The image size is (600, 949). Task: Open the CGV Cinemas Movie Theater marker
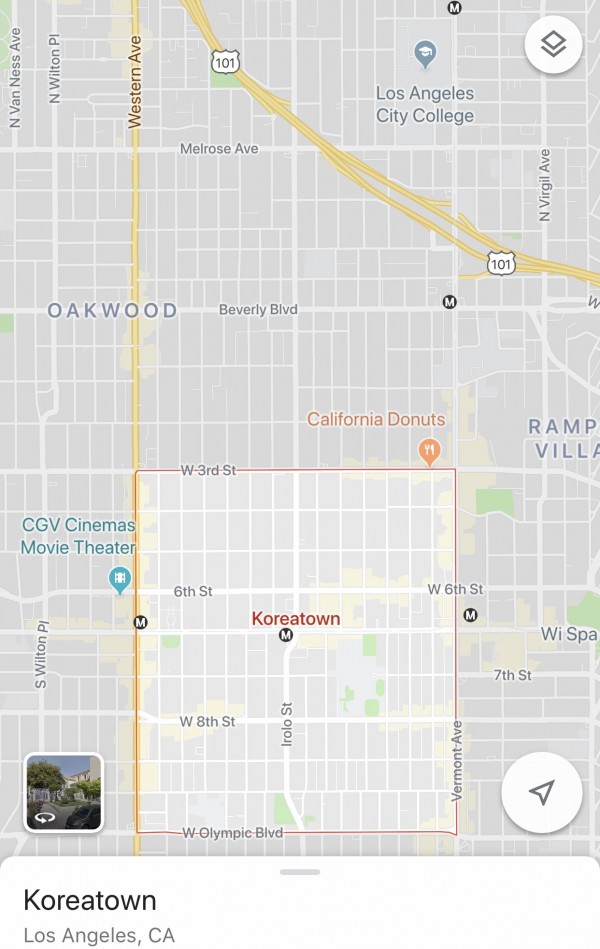point(120,577)
